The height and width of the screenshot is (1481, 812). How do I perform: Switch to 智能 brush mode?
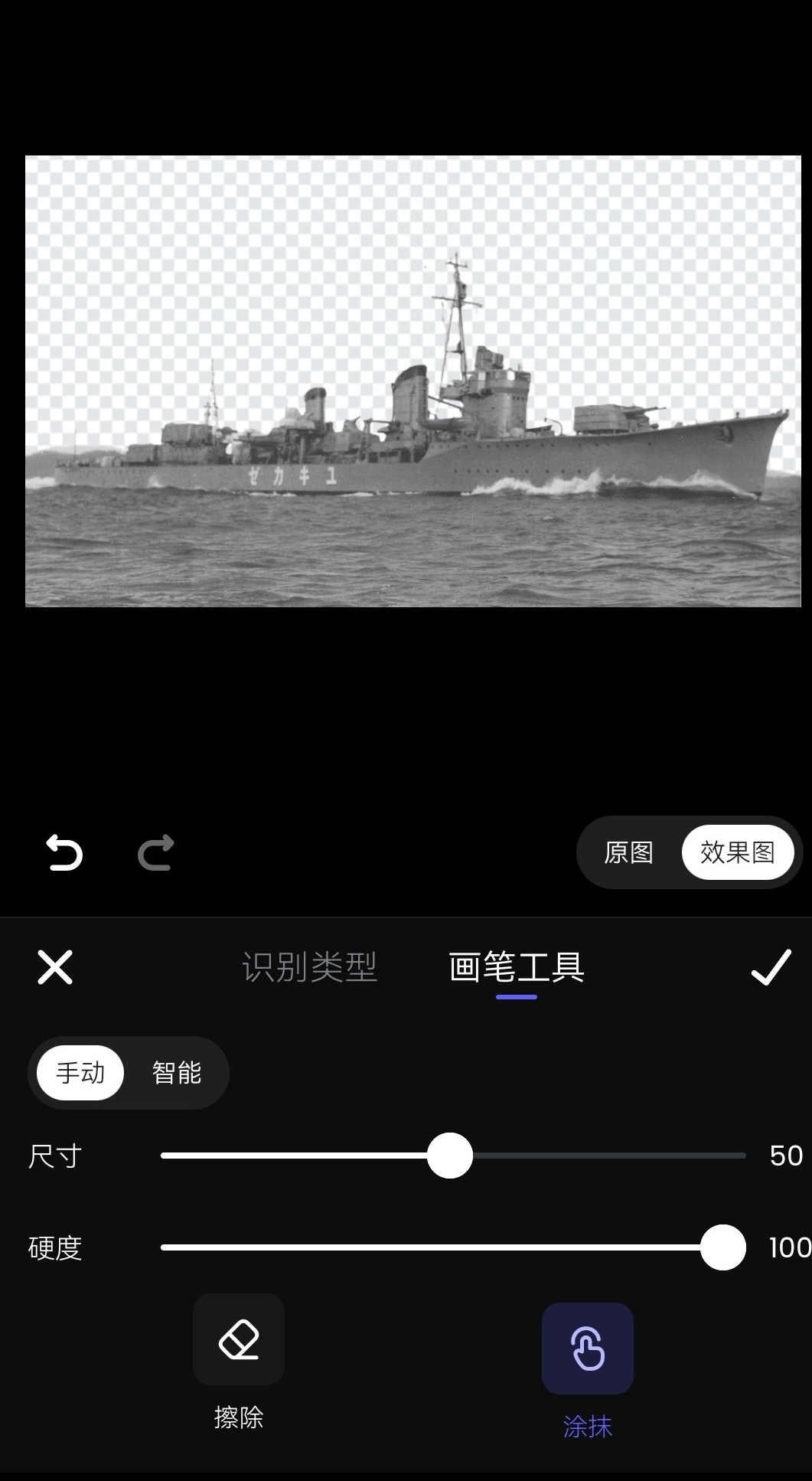coord(177,1073)
